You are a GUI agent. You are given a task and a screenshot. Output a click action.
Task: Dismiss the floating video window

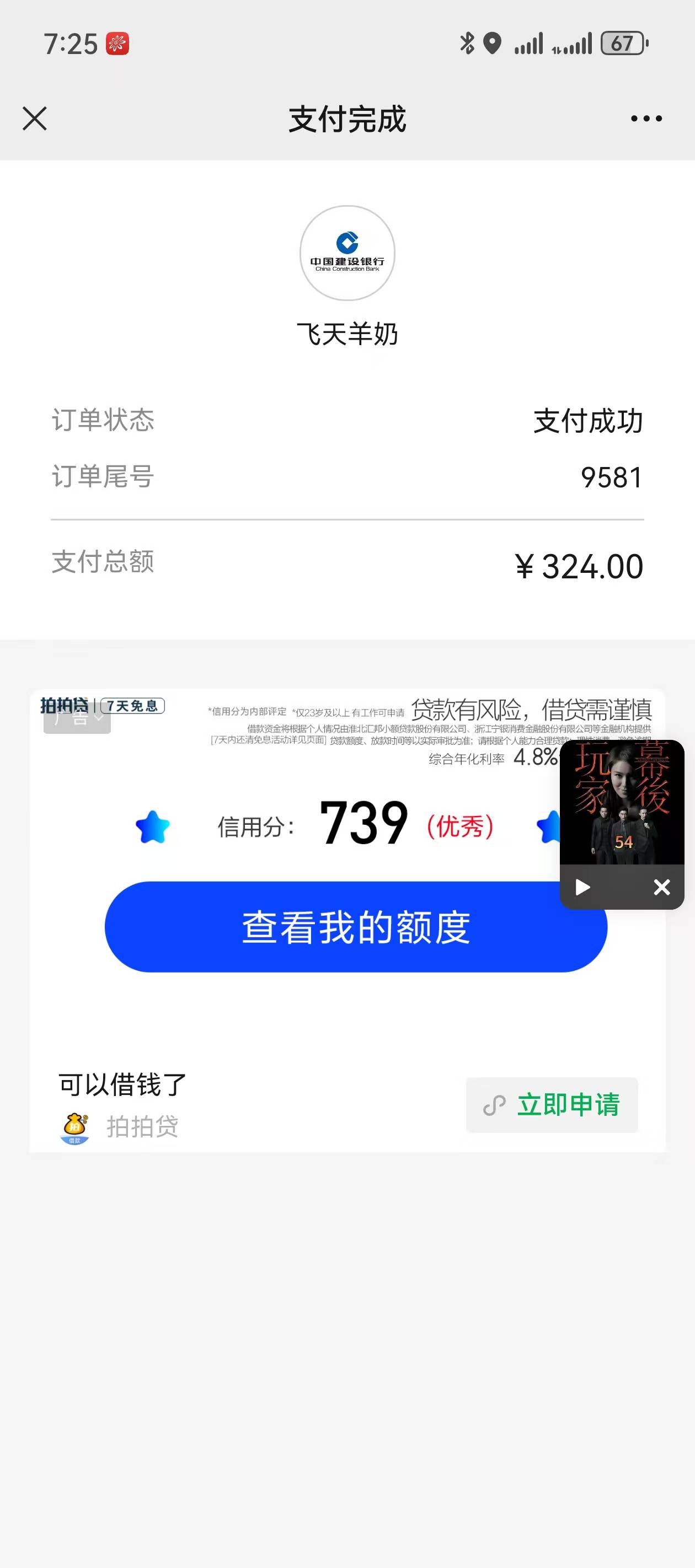661,887
